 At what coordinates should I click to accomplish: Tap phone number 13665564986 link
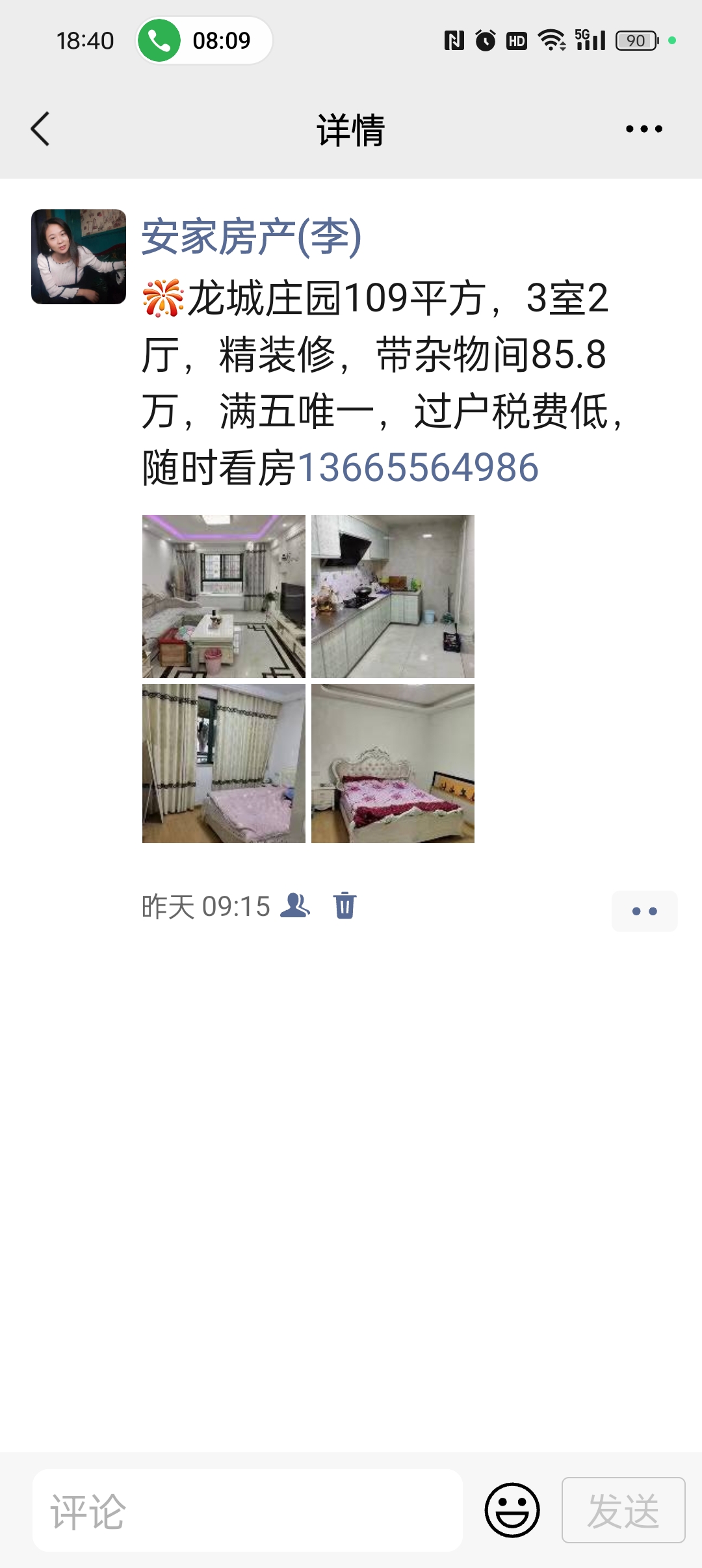click(x=418, y=467)
